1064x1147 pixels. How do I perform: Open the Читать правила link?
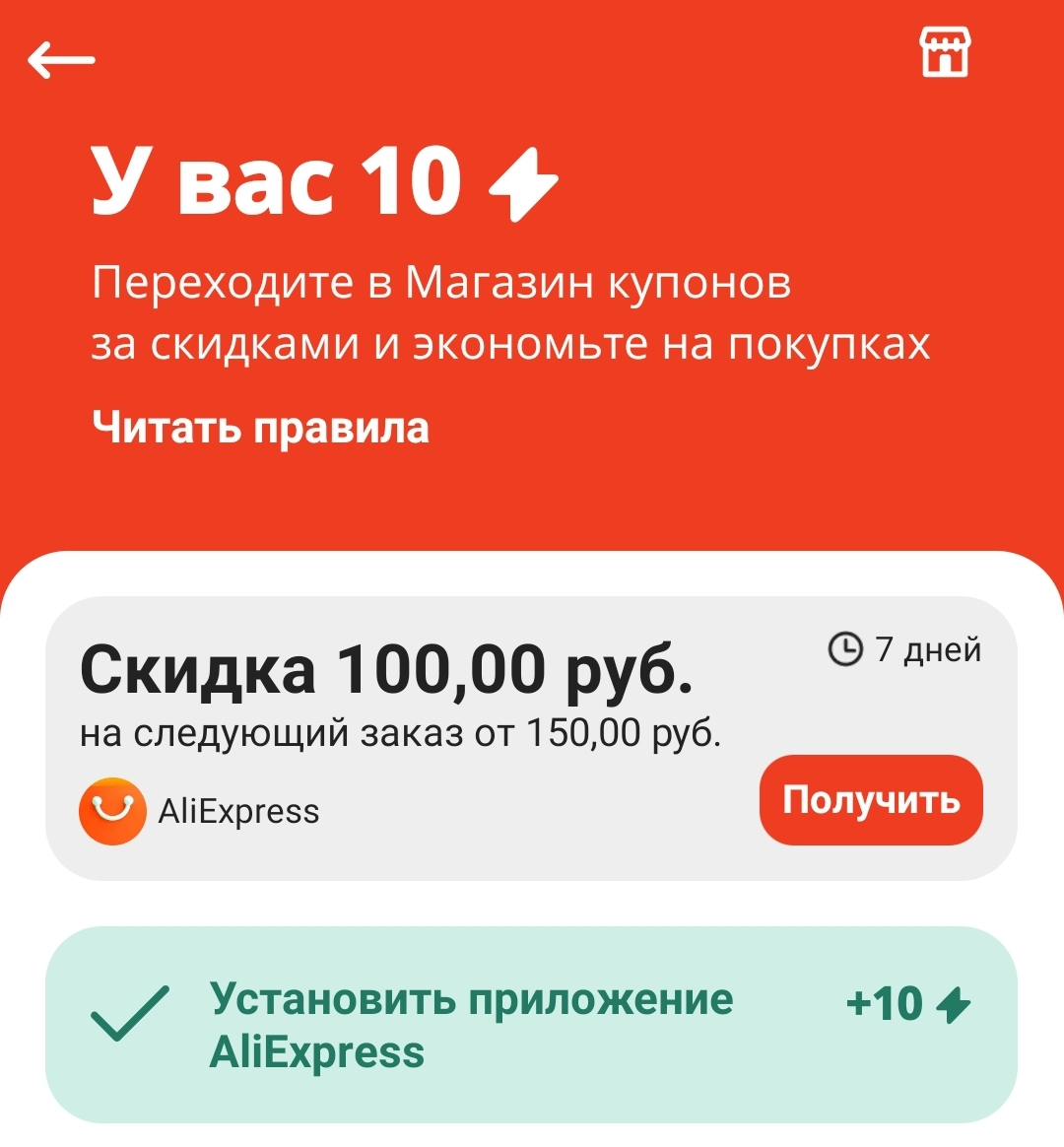tap(260, 428)
